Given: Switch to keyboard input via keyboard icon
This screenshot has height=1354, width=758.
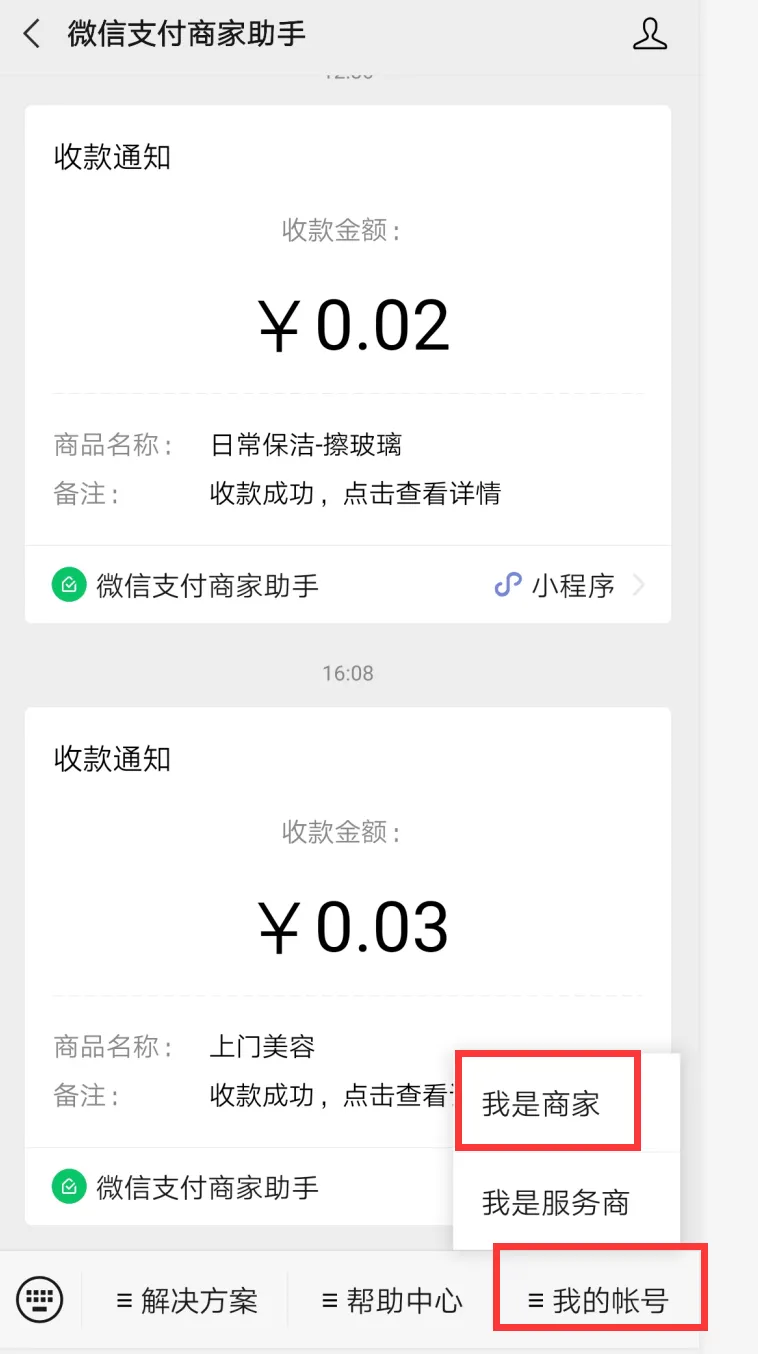Looking at the screenshot, I should [39, 1299].
